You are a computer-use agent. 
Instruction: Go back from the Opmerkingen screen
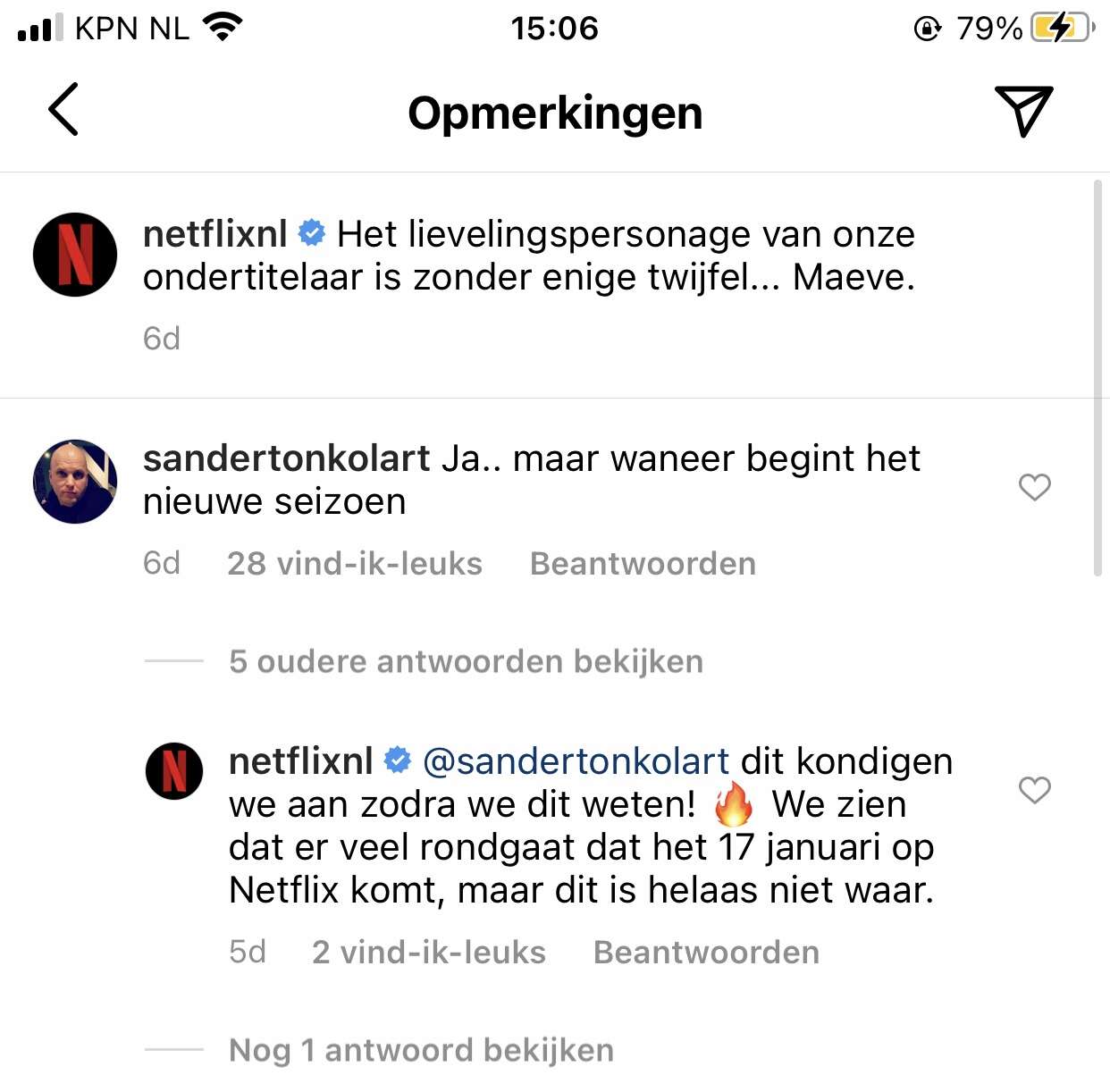coord(63,110)
